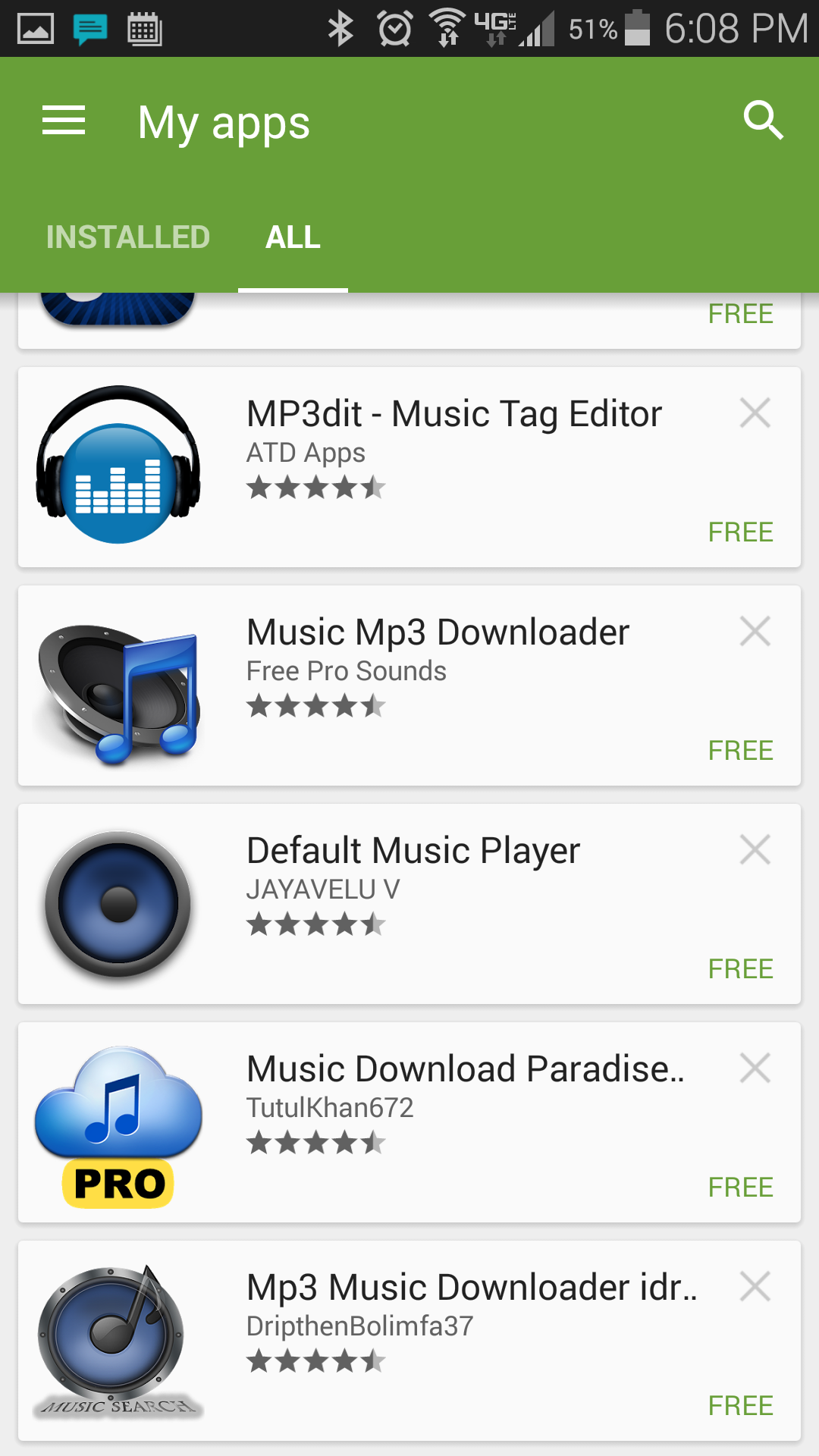Remove Default Music Player from list
This screenshot has width=819, height=1456.
(755, 850)
